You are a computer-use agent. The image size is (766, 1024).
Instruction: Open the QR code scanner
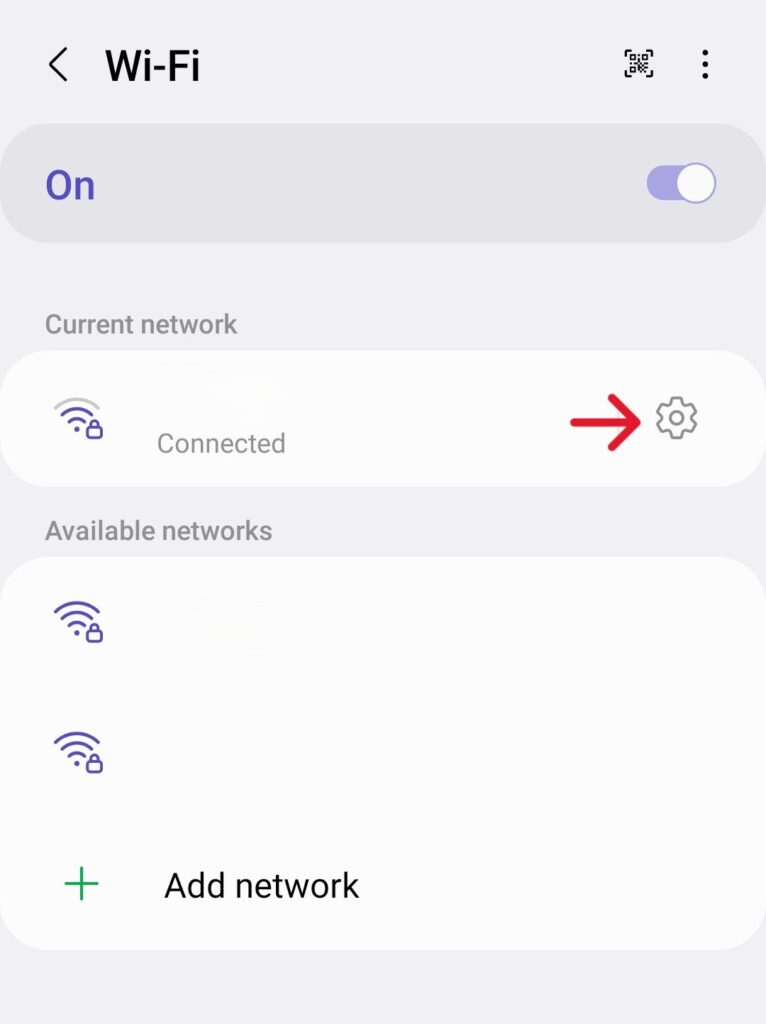click(x=639, y=66)
